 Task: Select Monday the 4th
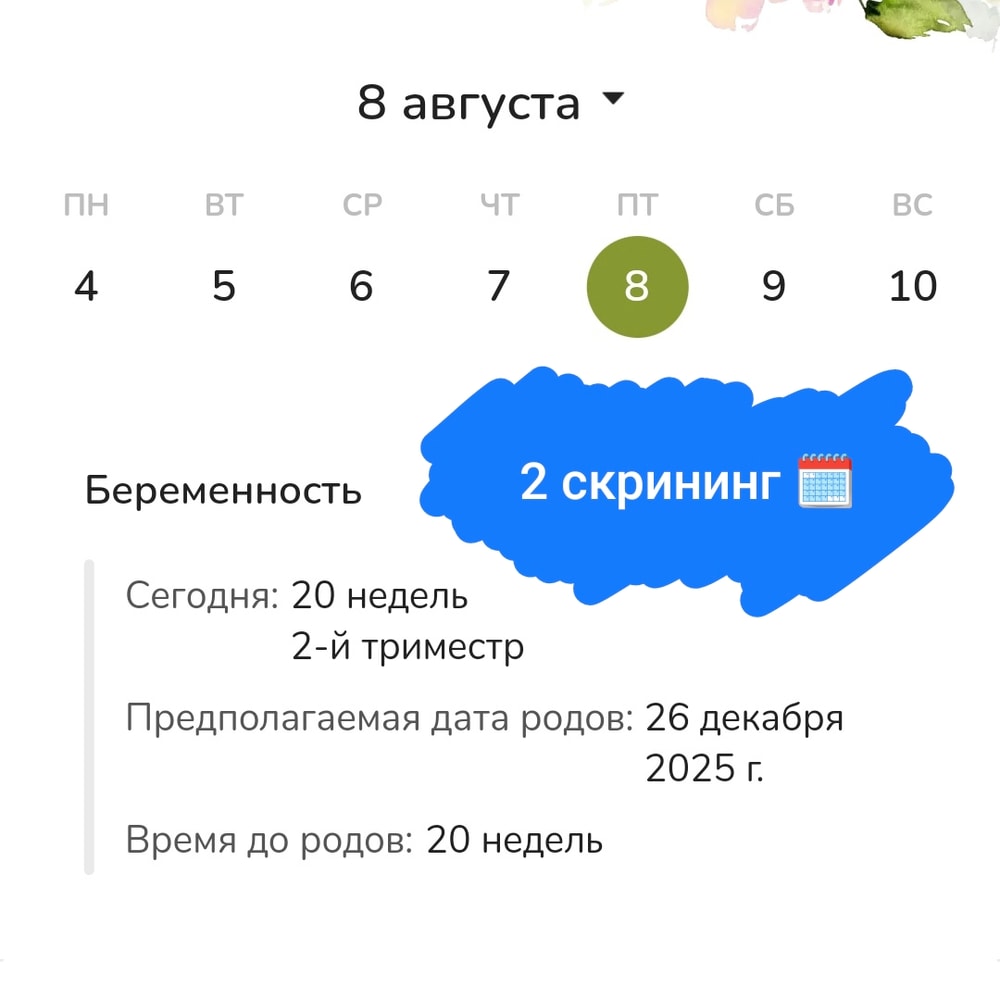click(x=86, y=287)
